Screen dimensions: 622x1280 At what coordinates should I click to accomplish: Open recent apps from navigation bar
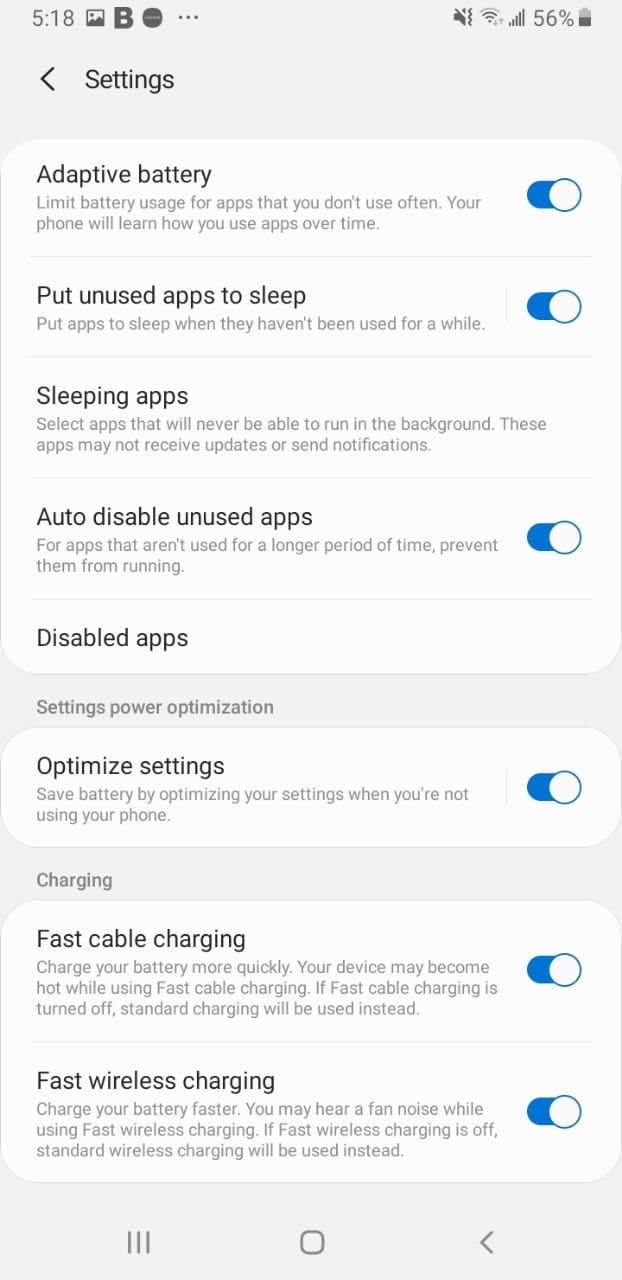click(x=139, y=1242)
